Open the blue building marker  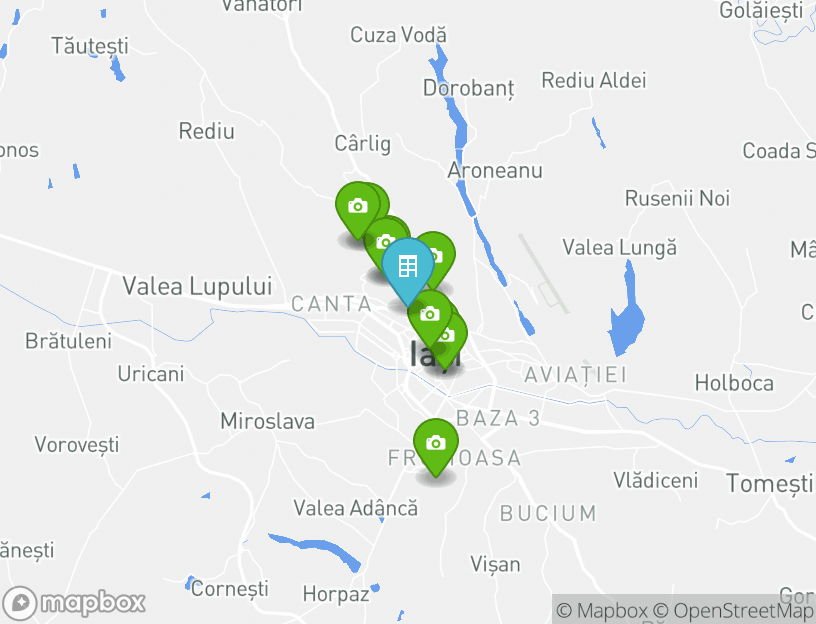pos(407,266)
